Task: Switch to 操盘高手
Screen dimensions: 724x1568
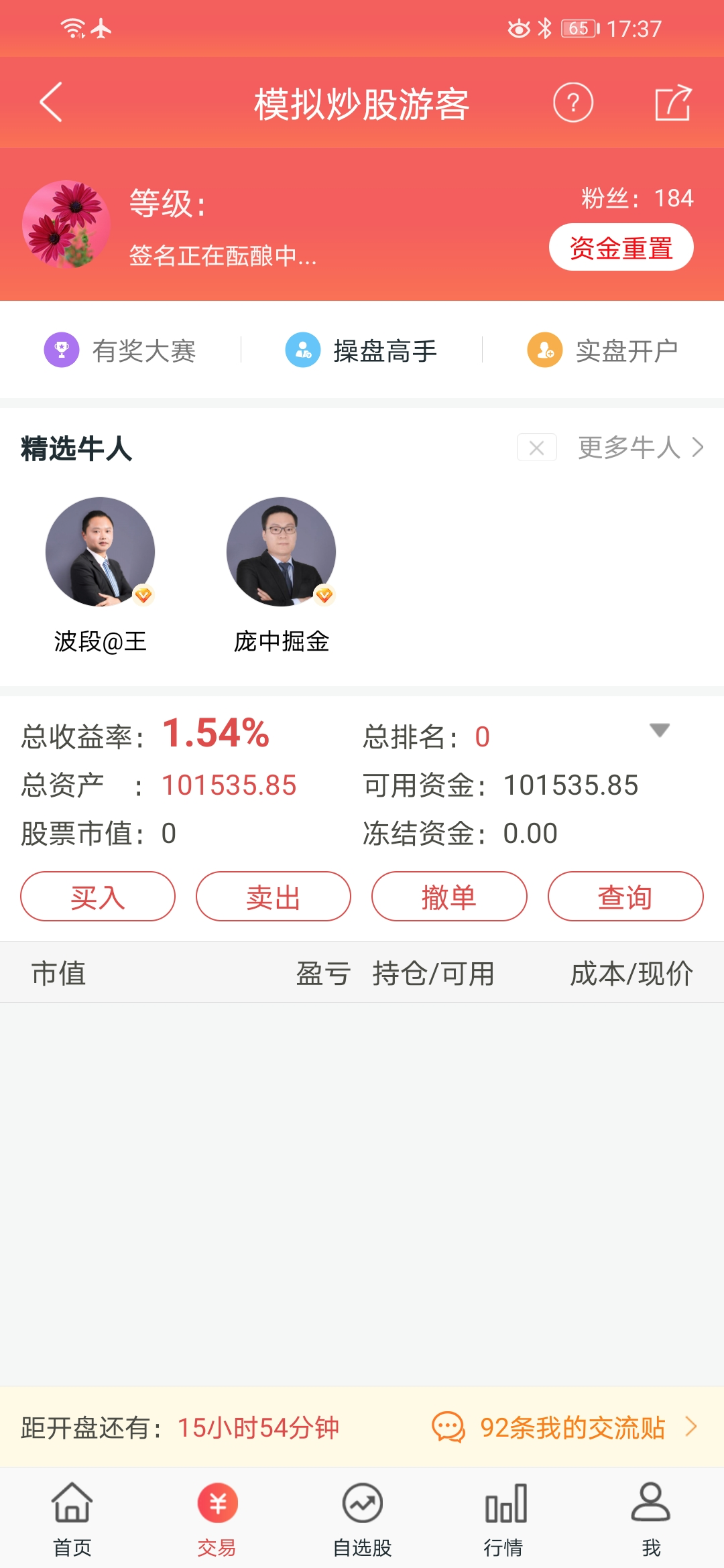Action: coord(362,350)
